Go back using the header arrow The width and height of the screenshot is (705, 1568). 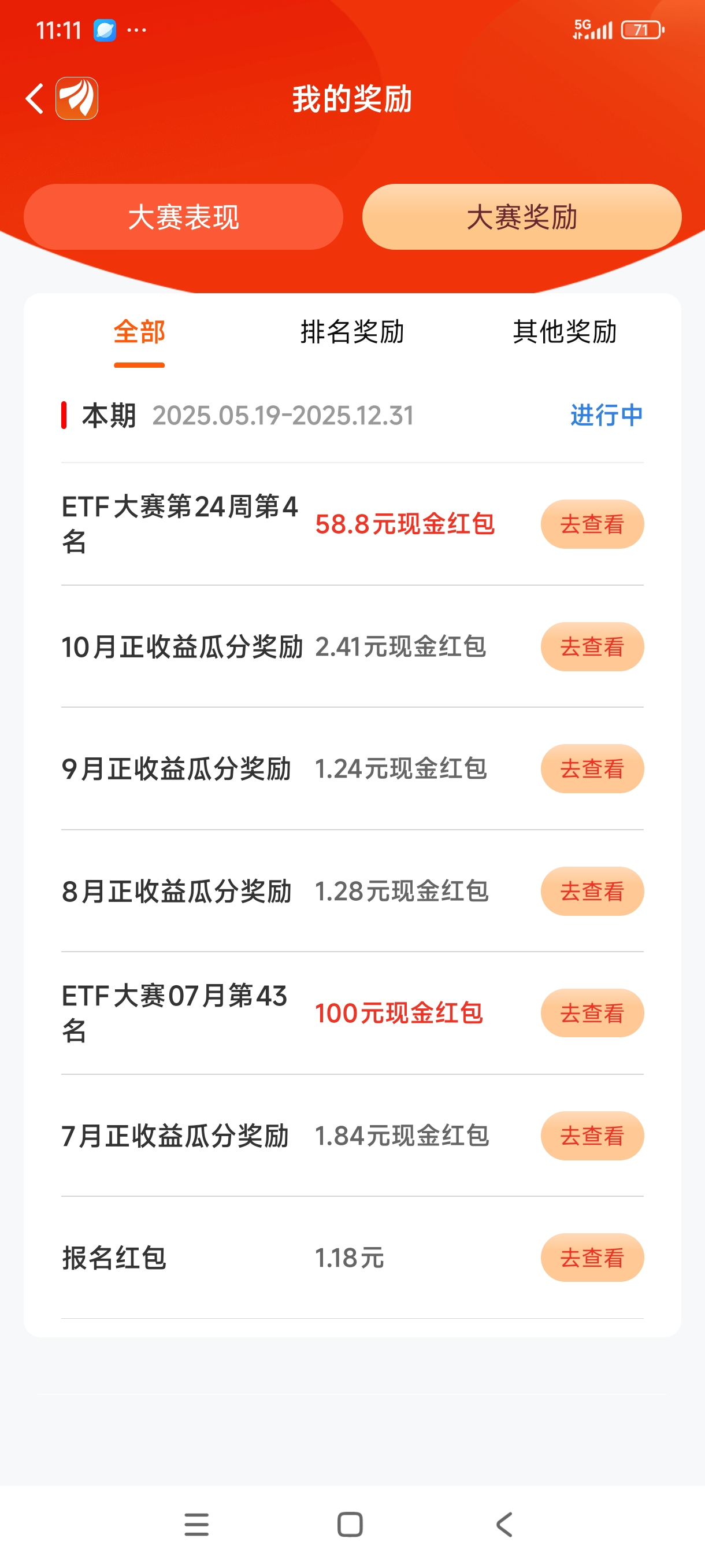click(x=35, y=99)
